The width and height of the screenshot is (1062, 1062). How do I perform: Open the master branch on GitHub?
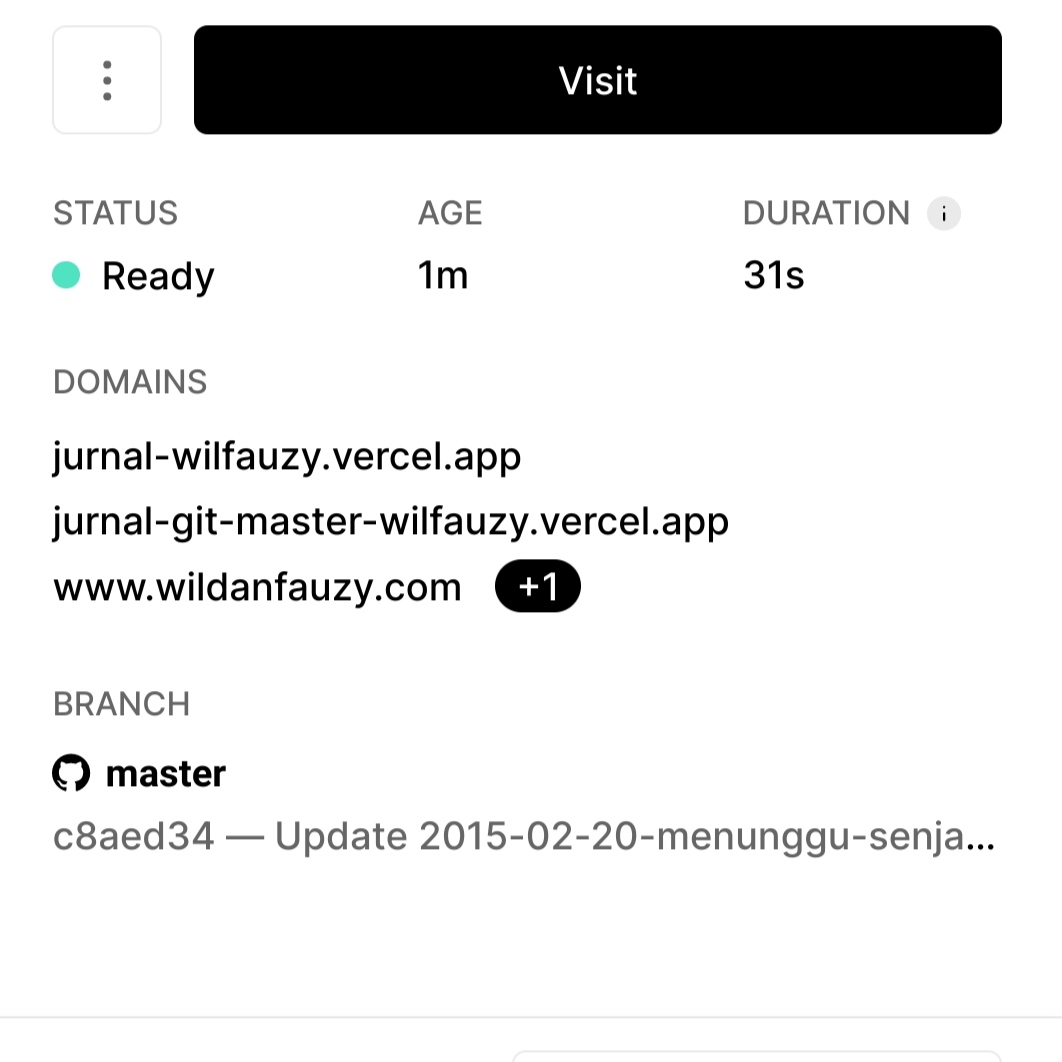click(x=165, y=773)
